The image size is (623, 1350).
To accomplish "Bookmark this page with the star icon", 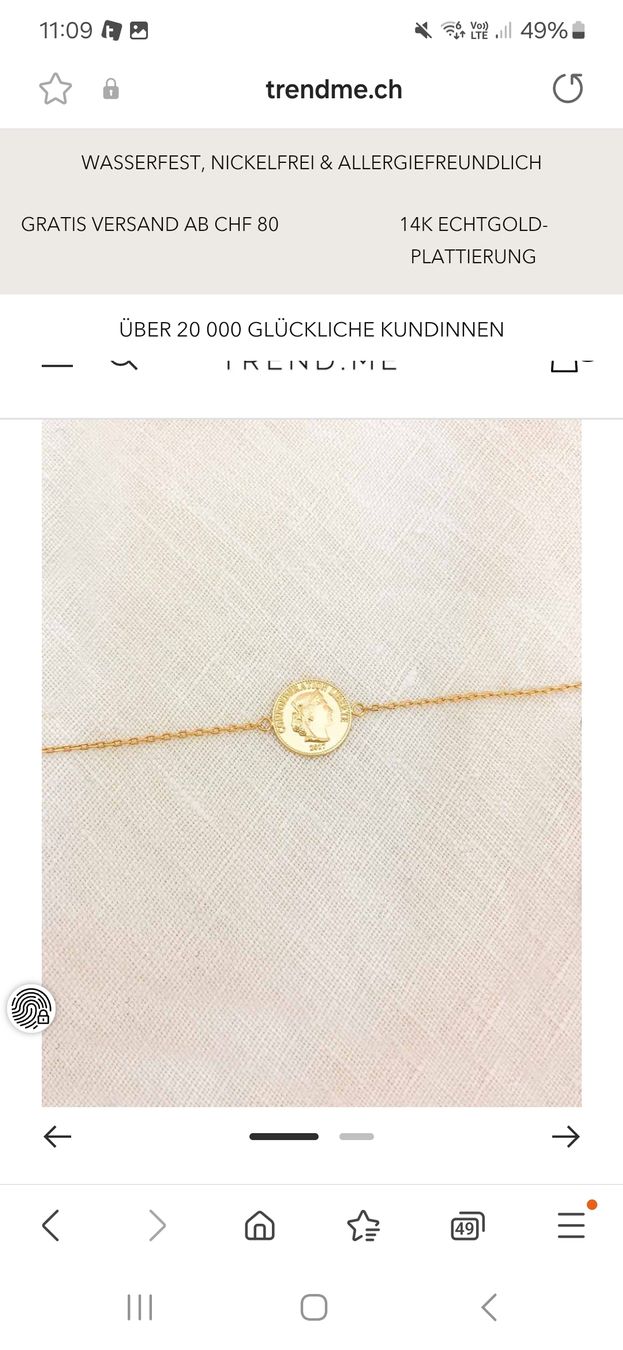I will 56,89.
